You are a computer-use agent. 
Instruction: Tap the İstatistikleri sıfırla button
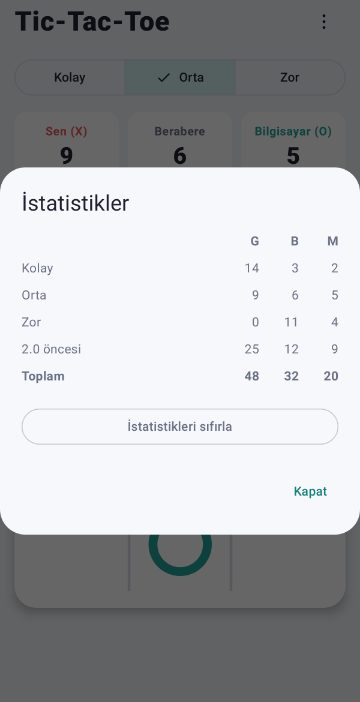[x=180, y=427]
